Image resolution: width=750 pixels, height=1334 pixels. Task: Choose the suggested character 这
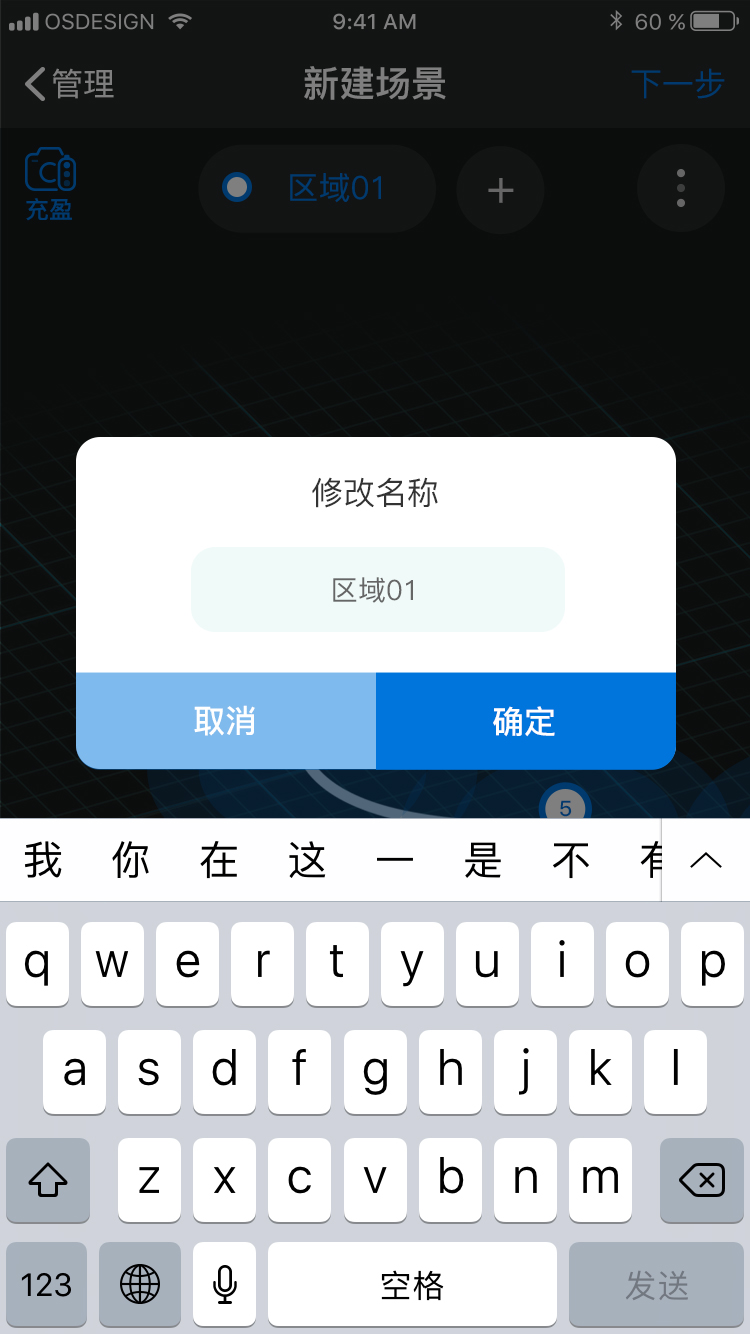pyautogui.click(x=307, y=860)
